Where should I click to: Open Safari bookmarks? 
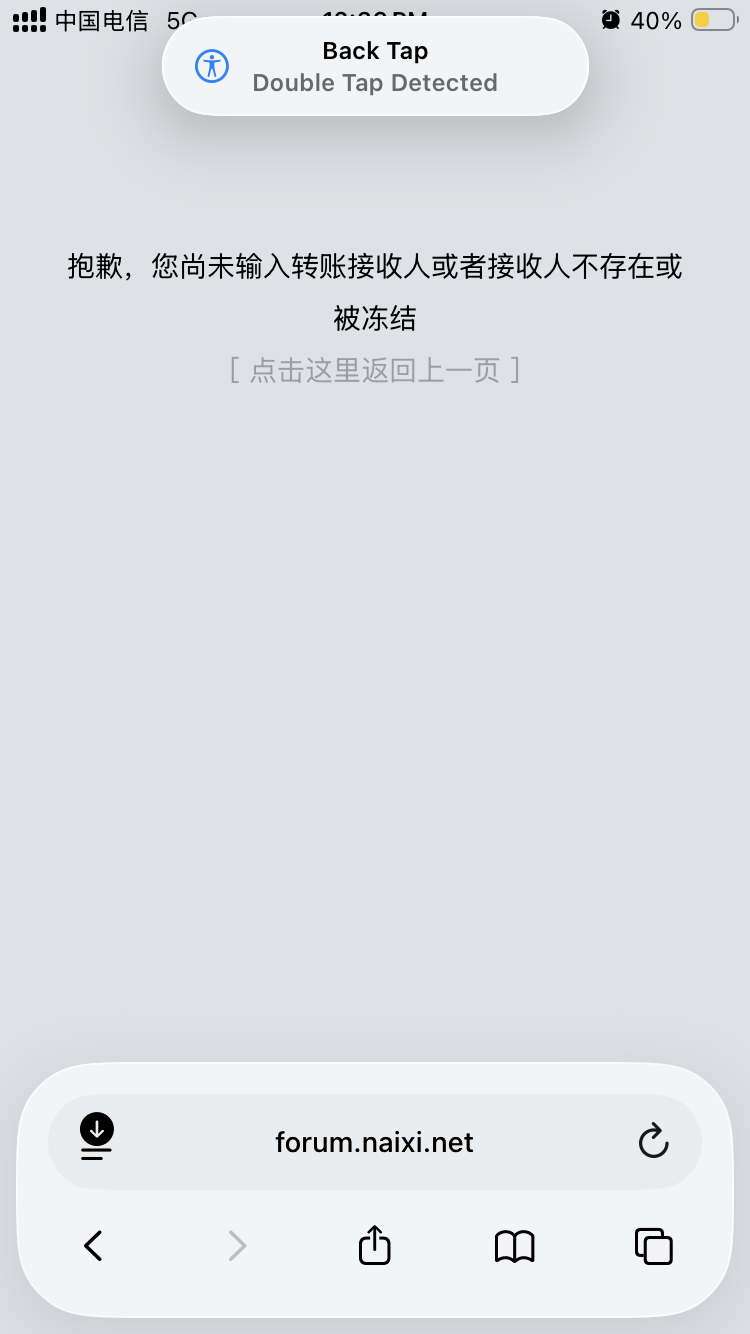(514, 1245)
